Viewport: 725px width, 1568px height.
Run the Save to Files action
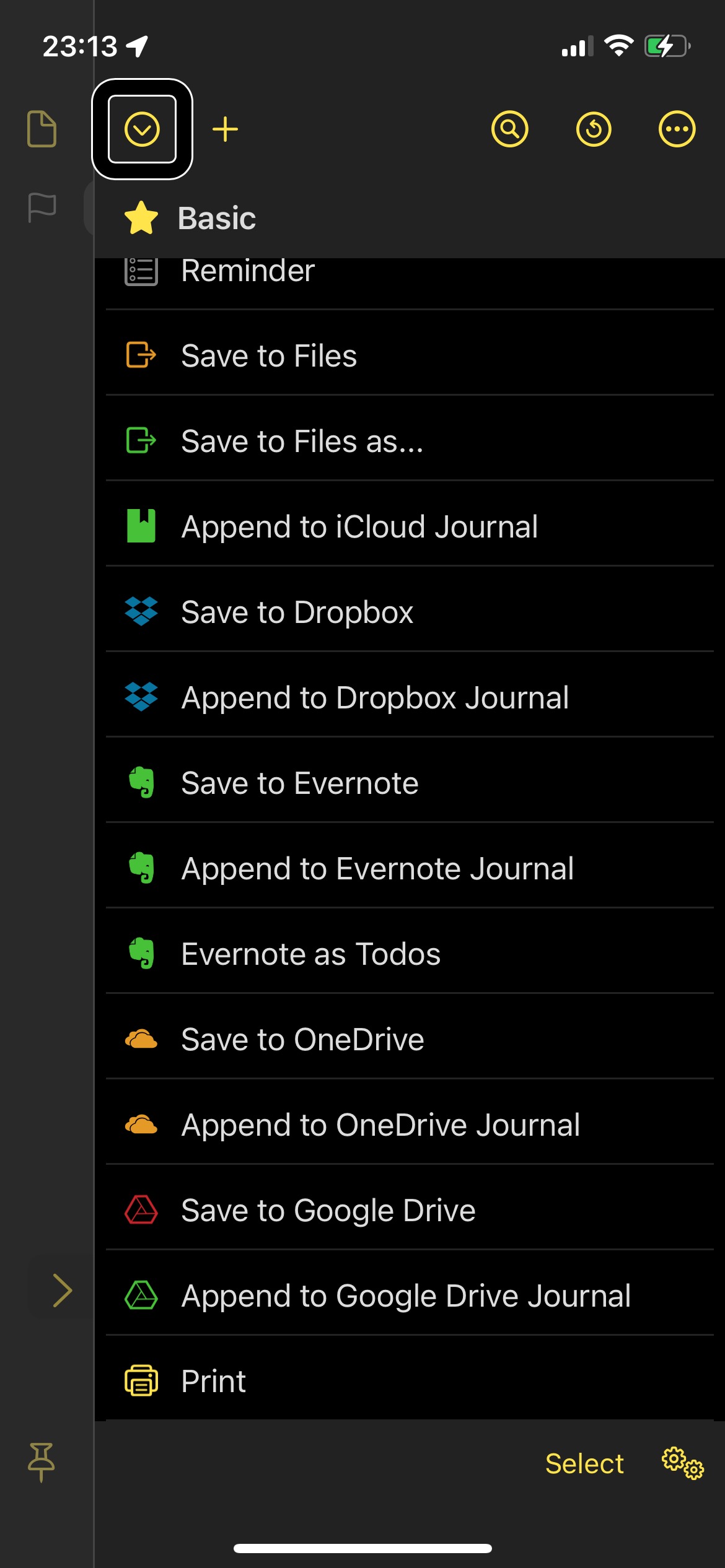point(410,355)
